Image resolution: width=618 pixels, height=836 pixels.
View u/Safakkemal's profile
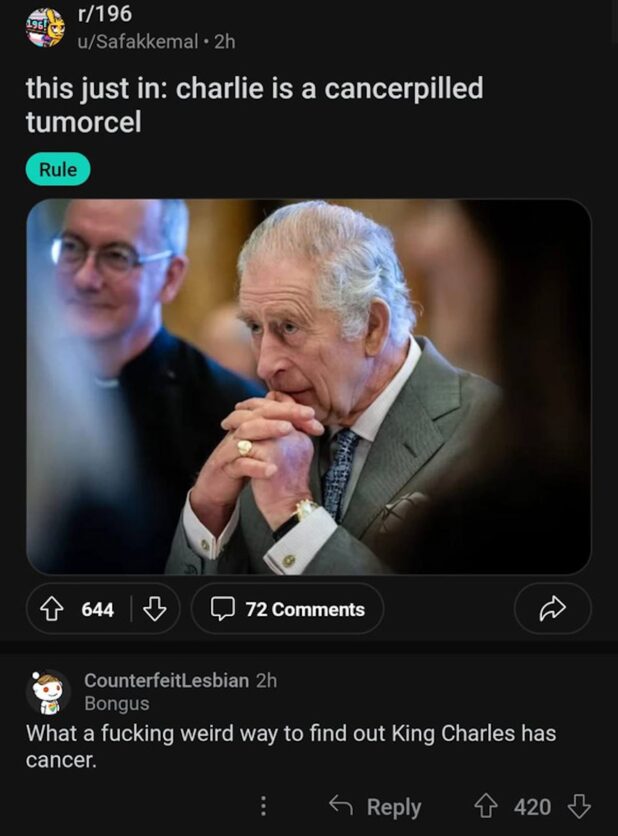click(x=147, y=41)
